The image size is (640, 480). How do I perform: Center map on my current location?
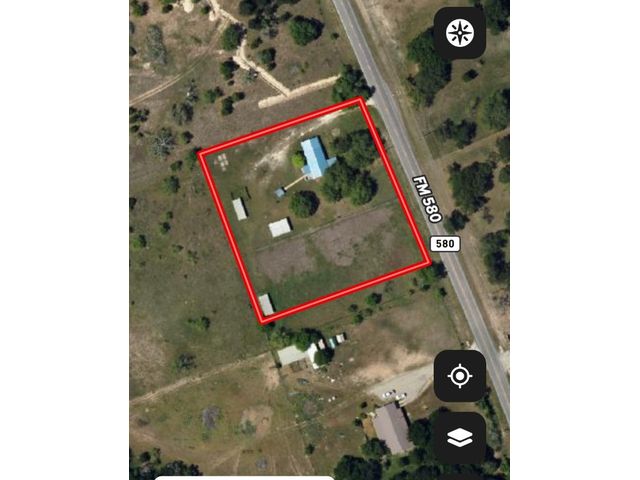coord(459,376)
